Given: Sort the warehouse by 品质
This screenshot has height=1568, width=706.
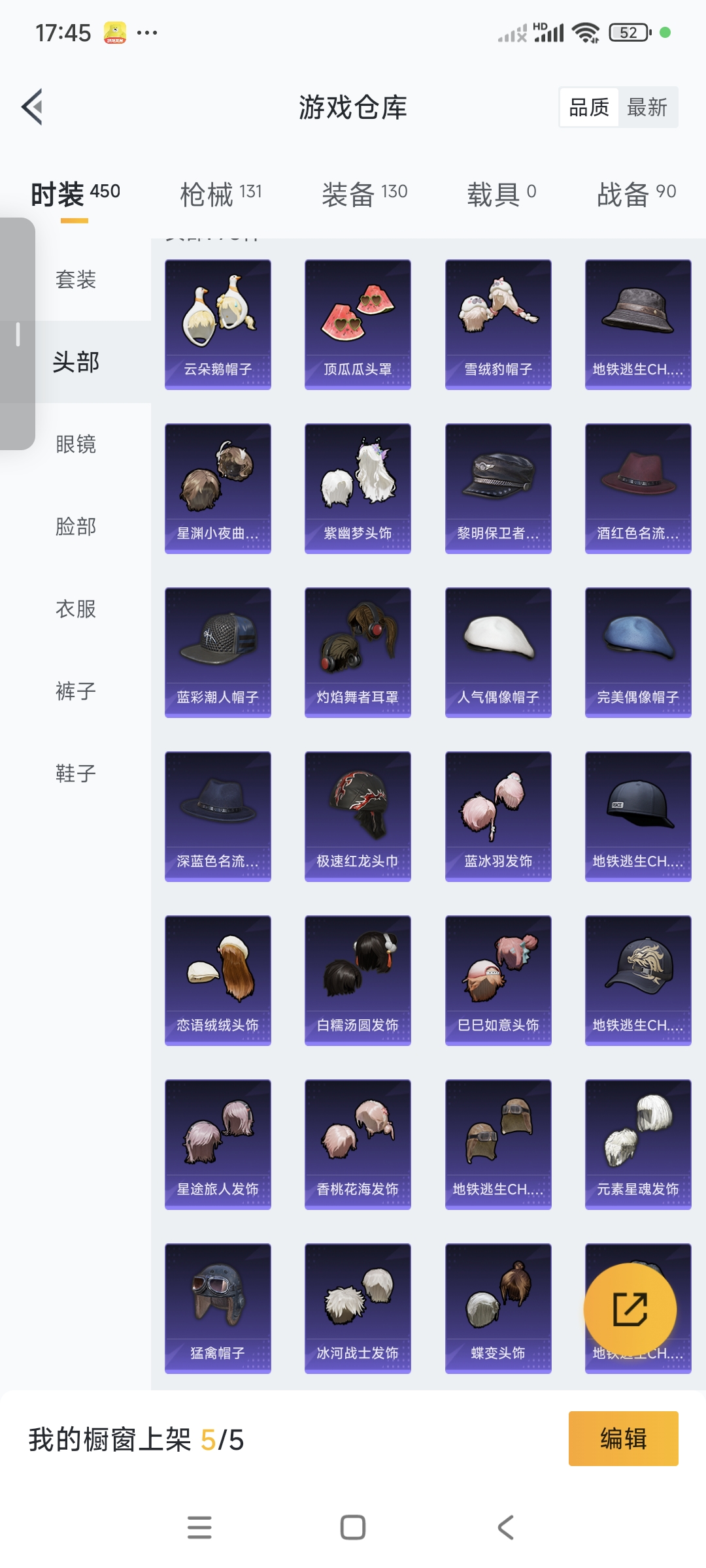Looking at the screenshot, I should [589, 107].
